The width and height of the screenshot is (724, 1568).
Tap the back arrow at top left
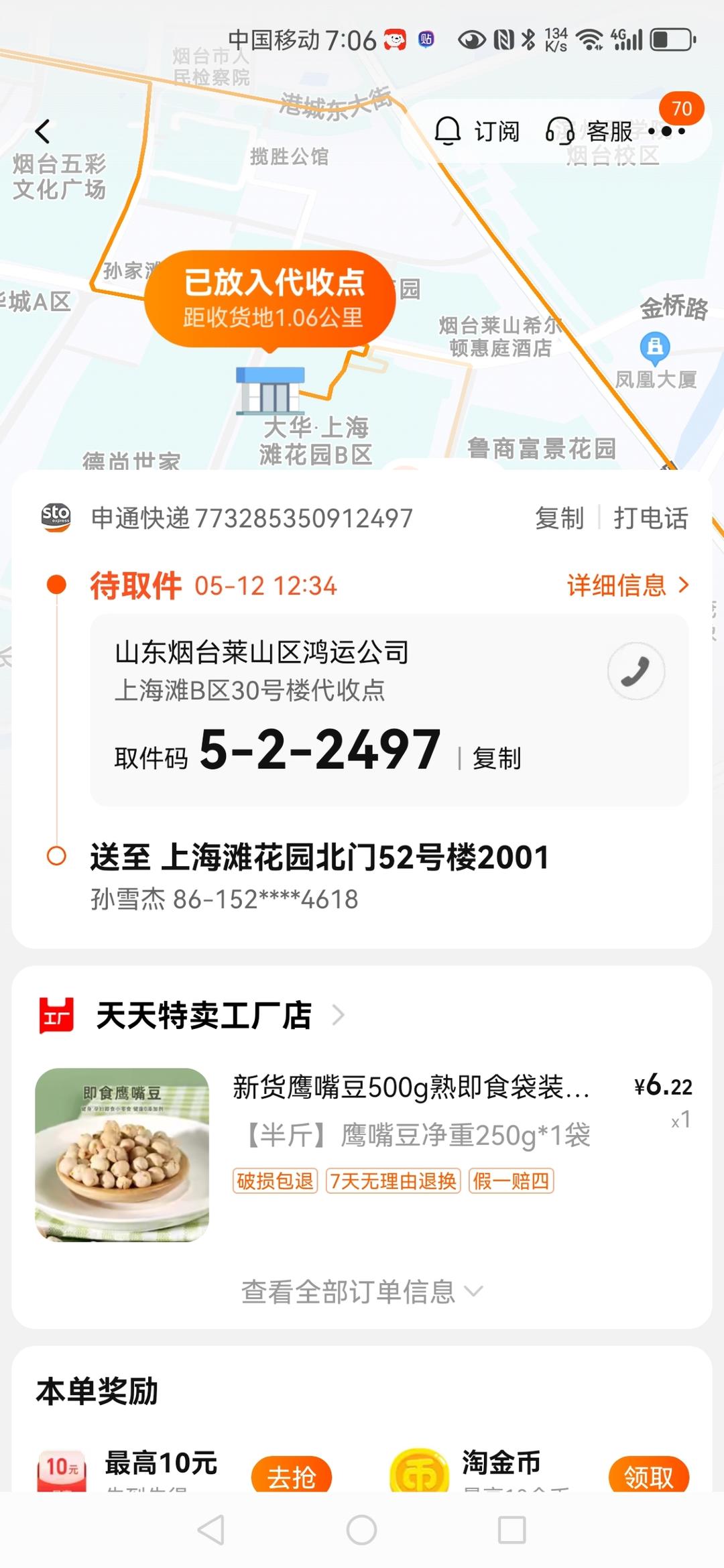click(42, 131)
